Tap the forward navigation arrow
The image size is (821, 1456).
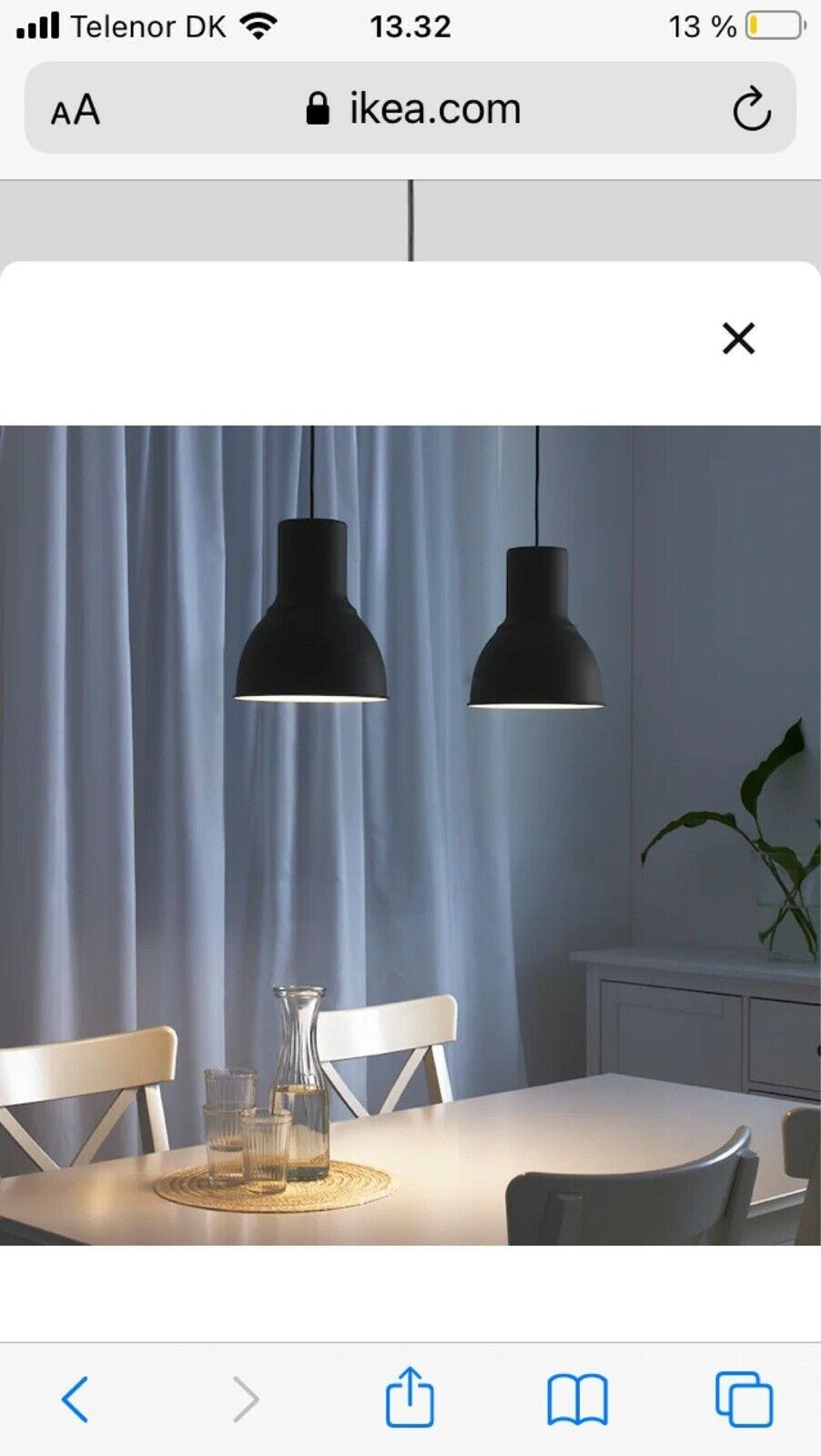[242, 1400]
